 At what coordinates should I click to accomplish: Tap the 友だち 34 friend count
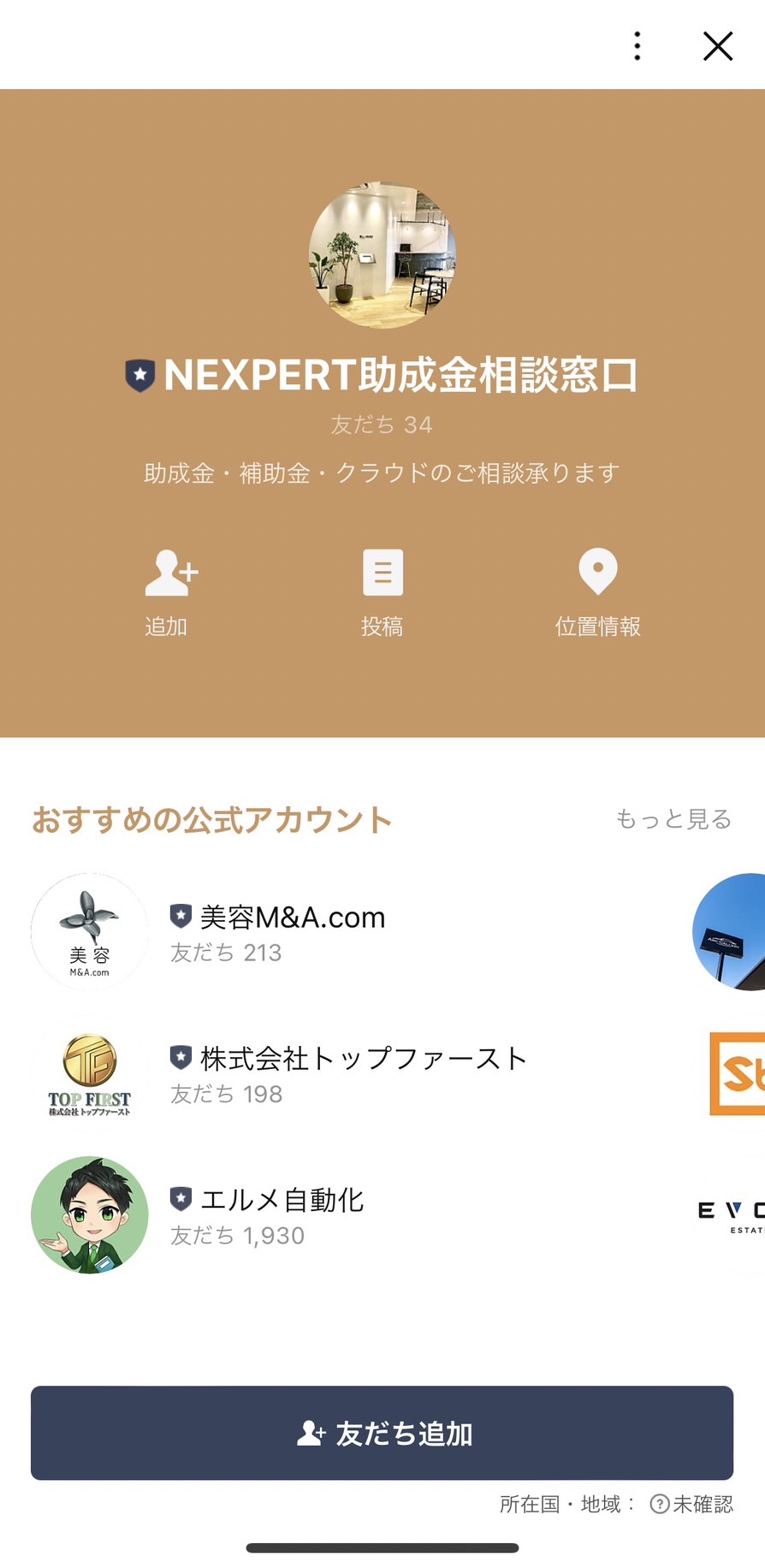tap(382, 425)
